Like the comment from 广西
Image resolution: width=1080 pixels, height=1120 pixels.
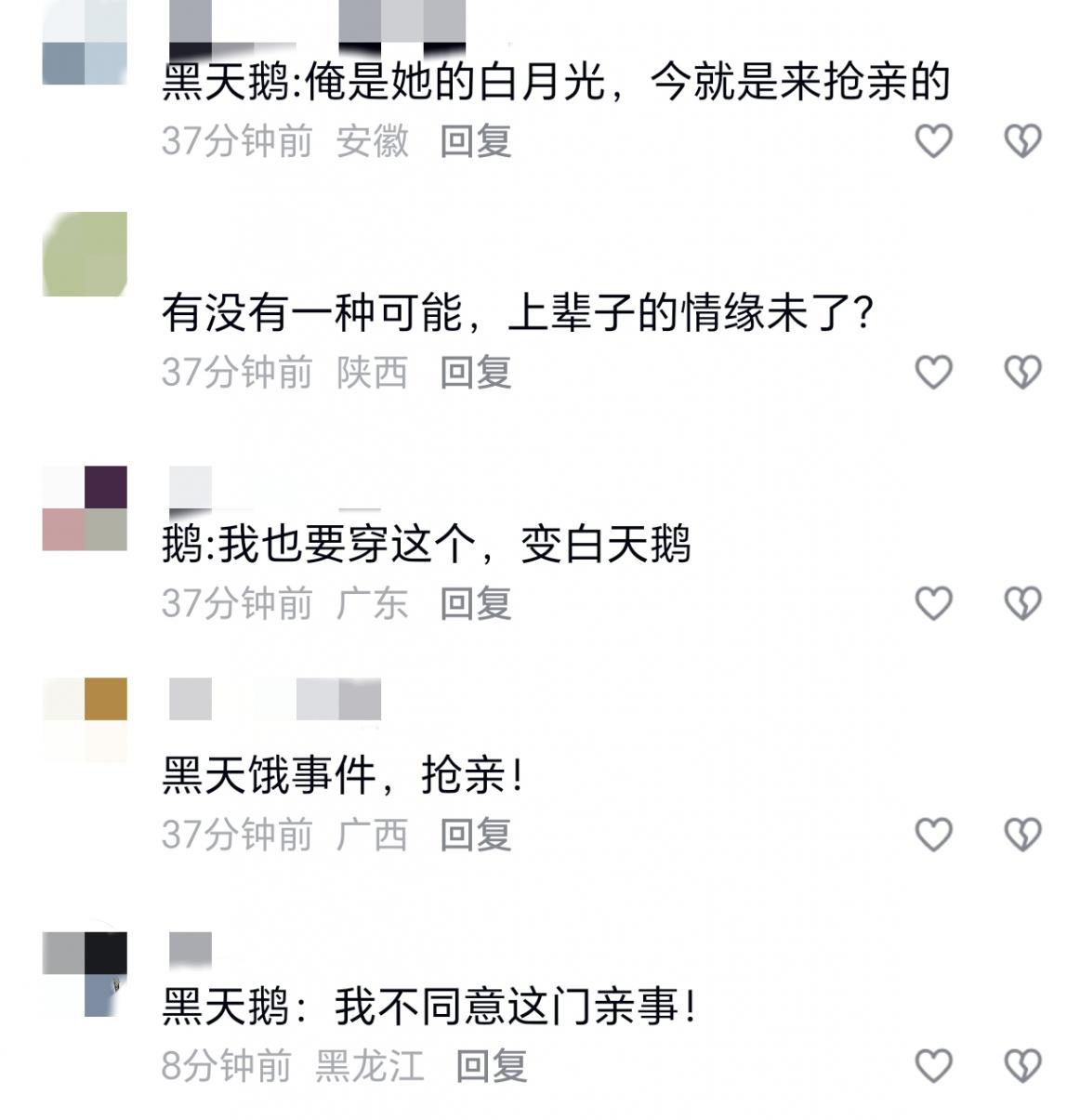(x=933, y=835)
